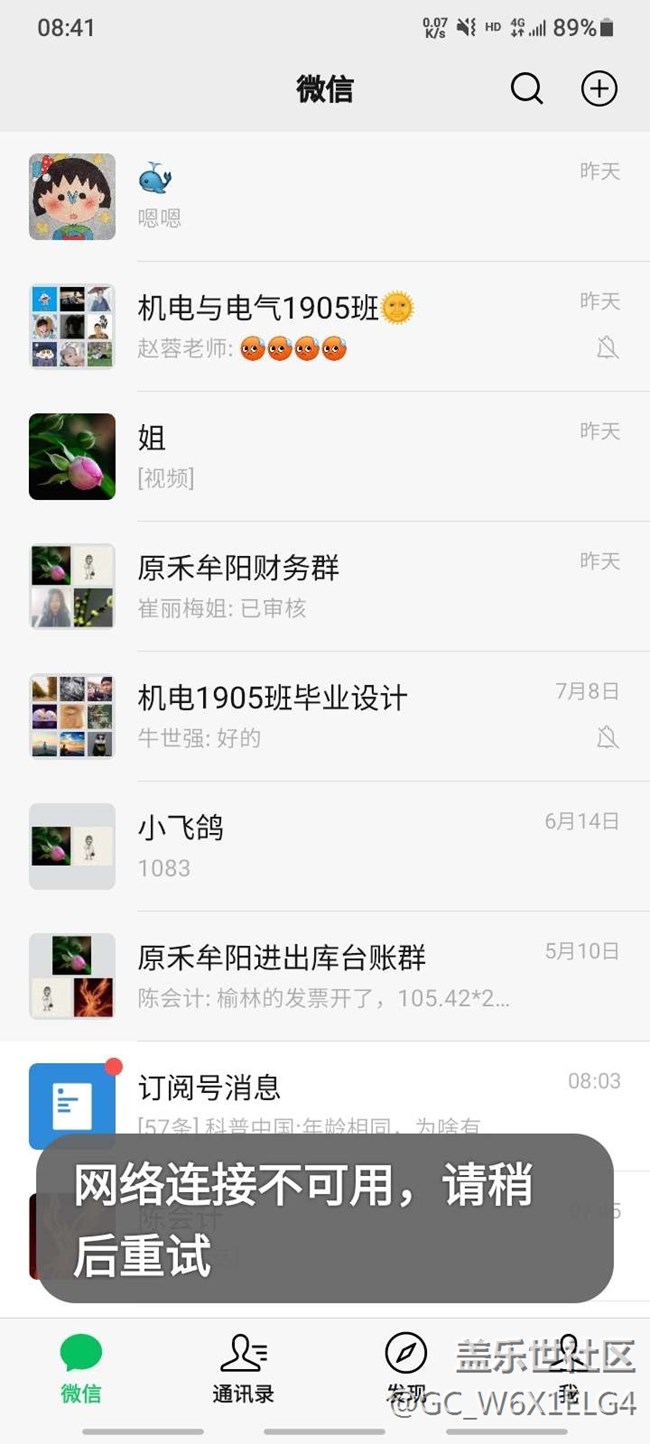This screenshot has height=1444, width=650.
Task: Open the chat with the whale emoji contact
Action: tap(325, 196)
